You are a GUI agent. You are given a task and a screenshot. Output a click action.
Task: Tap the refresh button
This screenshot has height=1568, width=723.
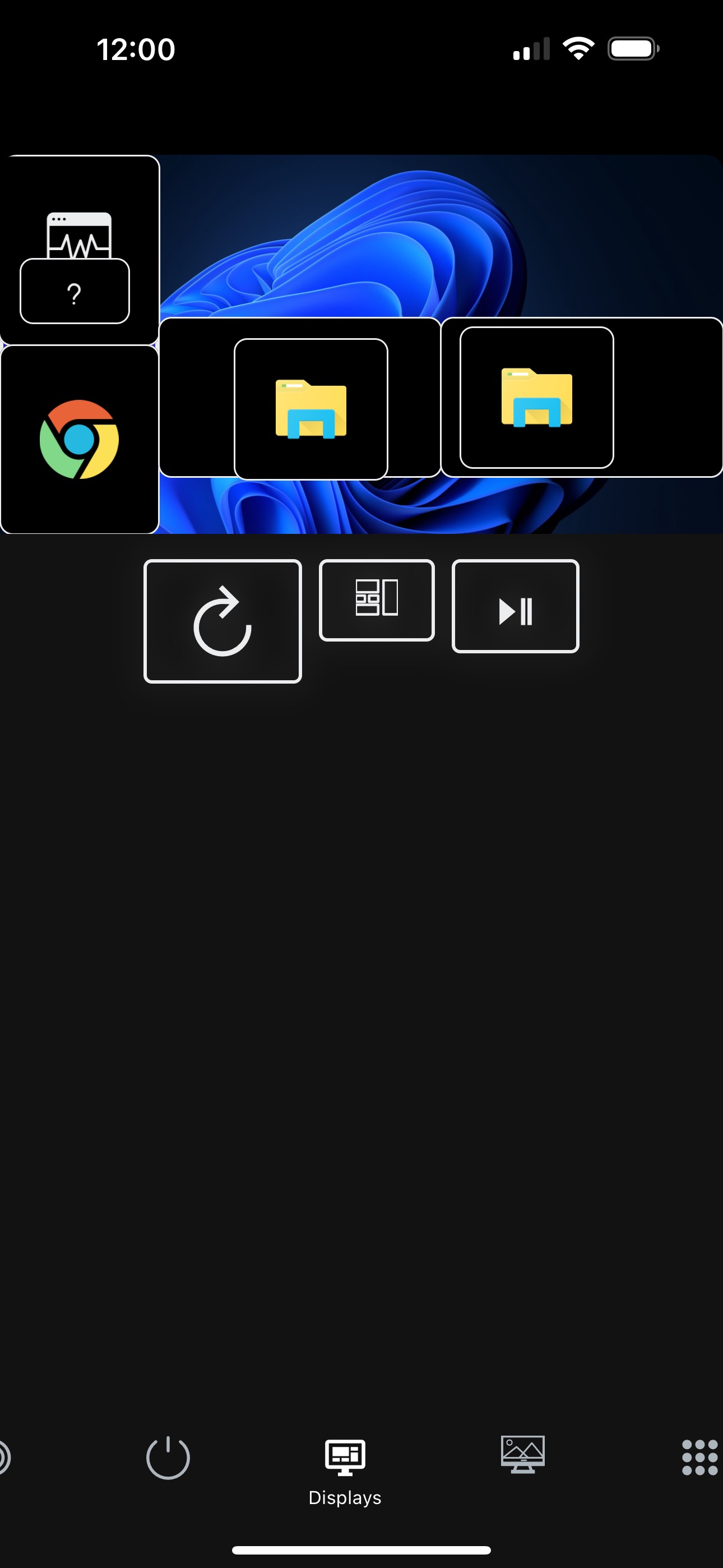222,621
